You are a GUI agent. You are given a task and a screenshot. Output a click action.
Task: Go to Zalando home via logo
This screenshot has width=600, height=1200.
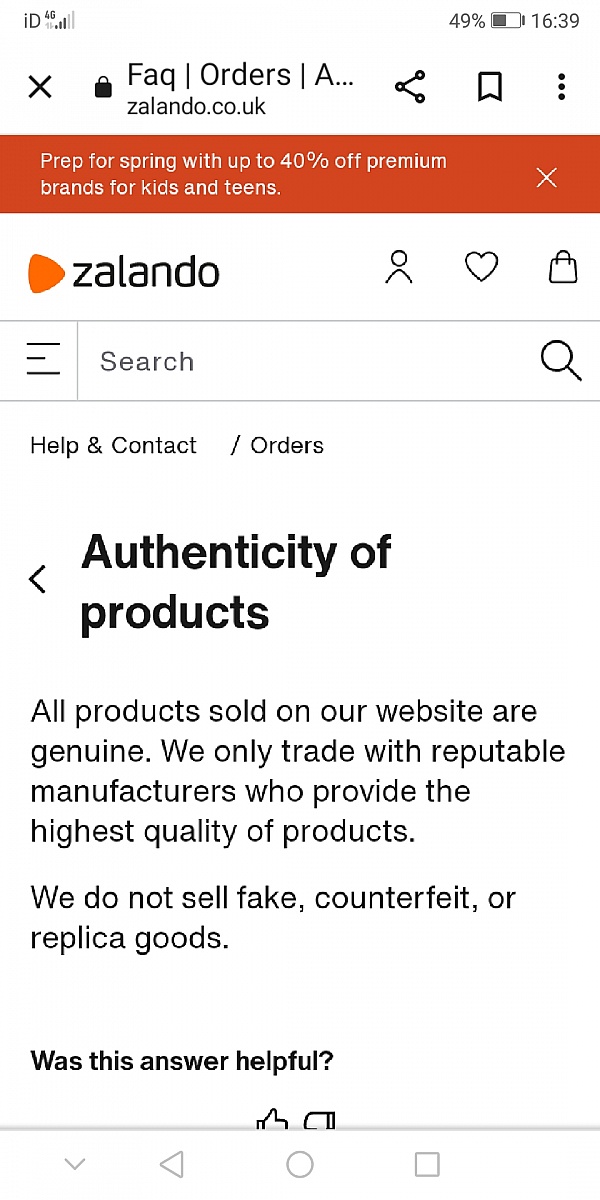pyautogui.click(x=124, y=272)
